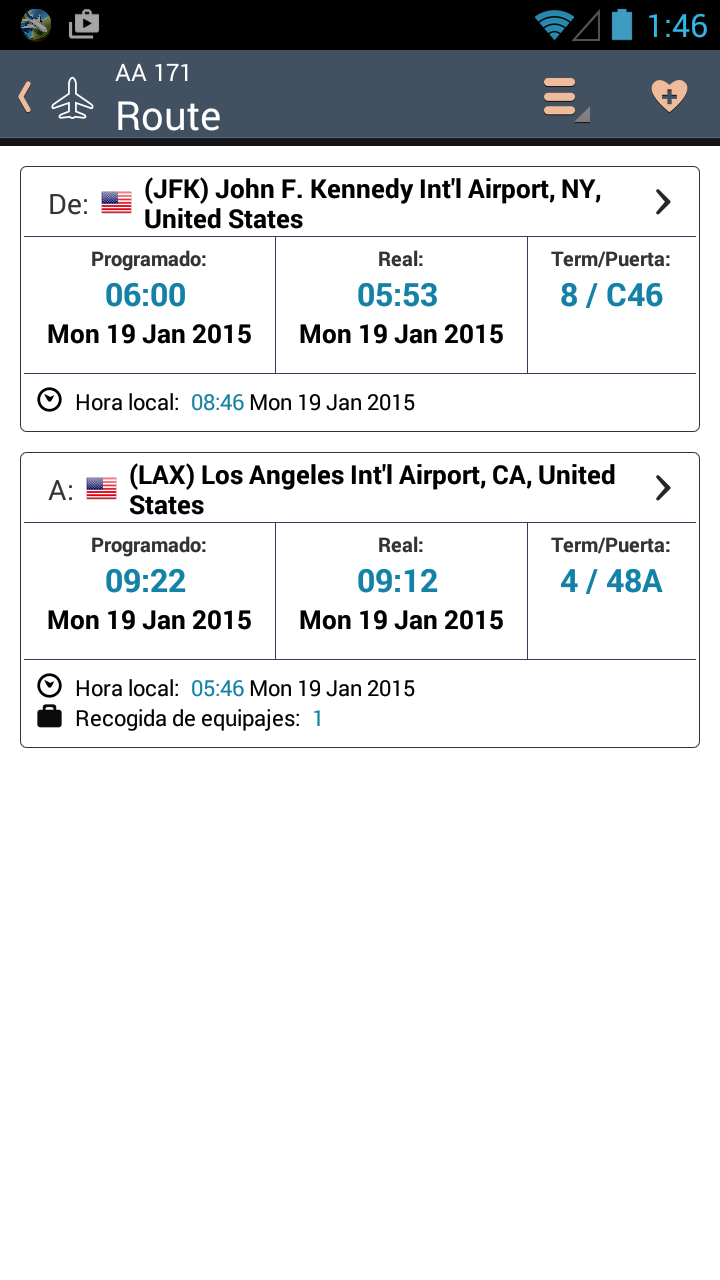Open JFK John F. Kennedy airport details
Screen dimensions: 720x1280
360,203
